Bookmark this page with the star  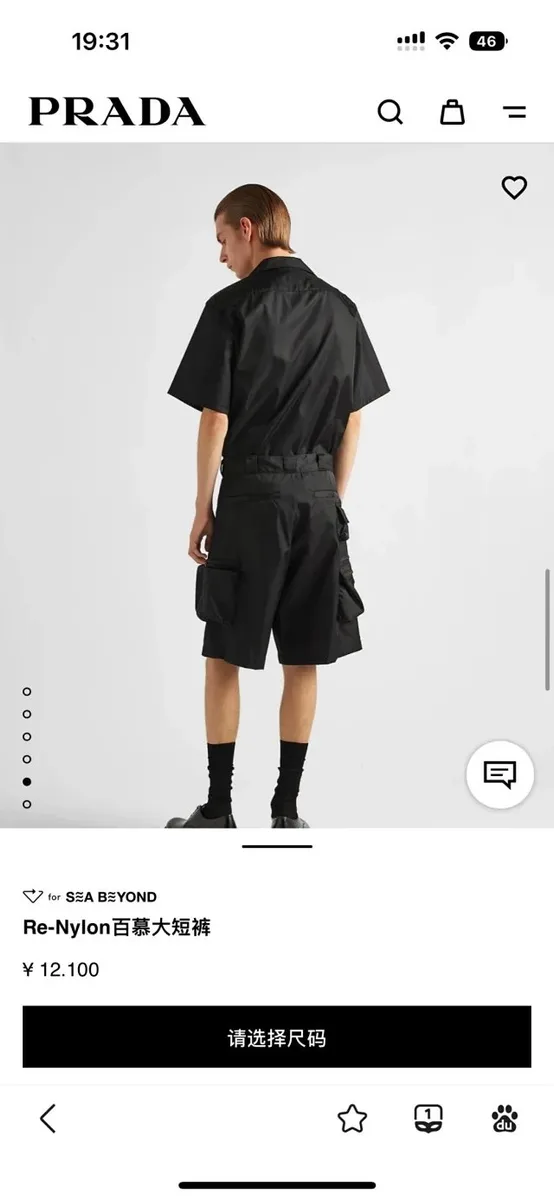pos(352,1118)
